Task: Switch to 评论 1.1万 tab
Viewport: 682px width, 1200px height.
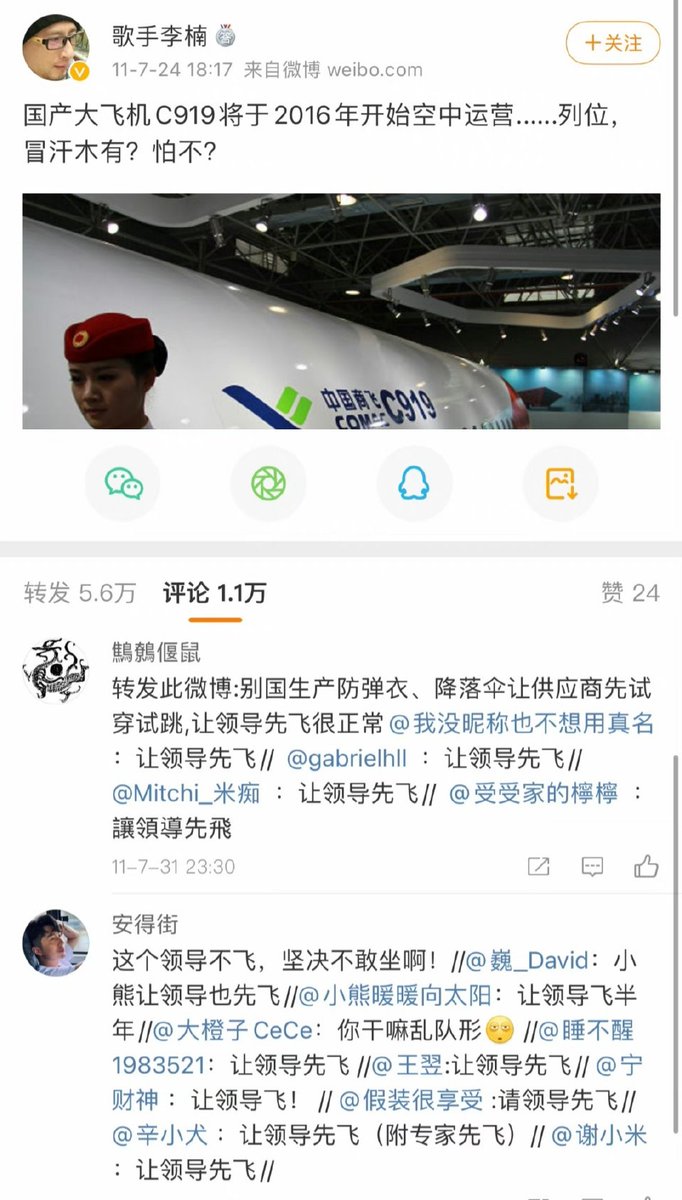Action: [x=215, y=593]
